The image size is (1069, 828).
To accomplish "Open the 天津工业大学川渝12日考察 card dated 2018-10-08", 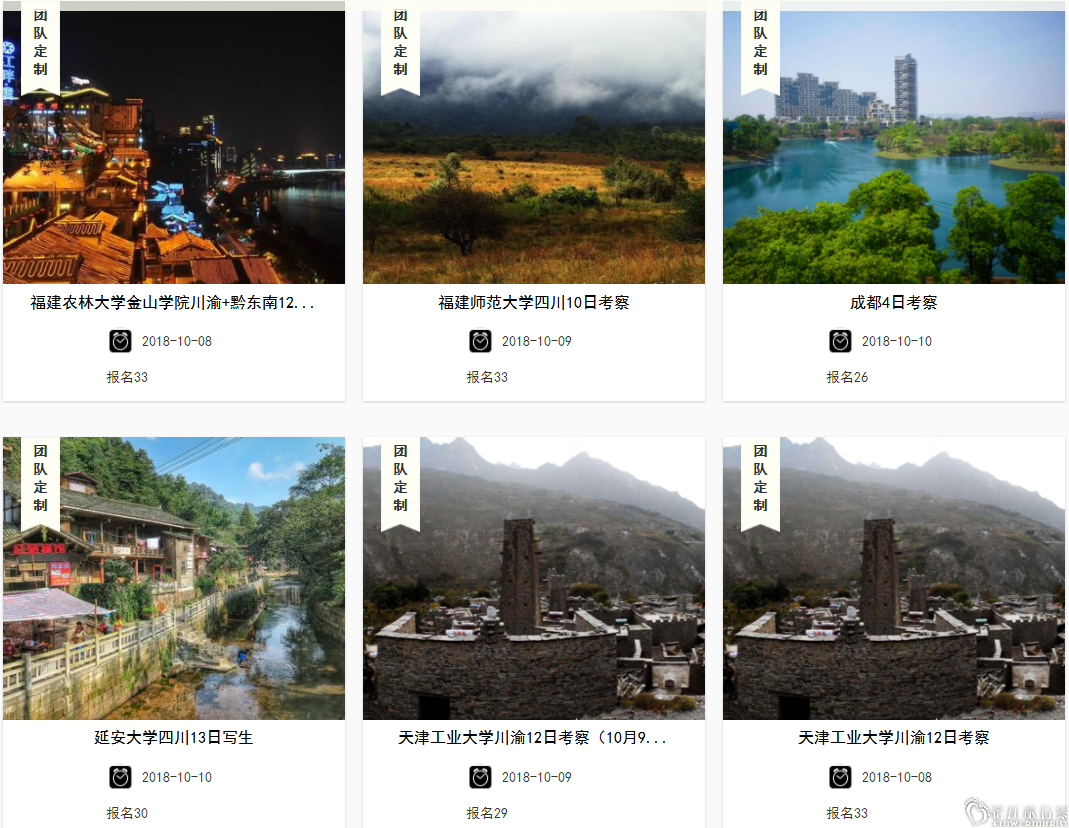I will pyautogui.click(x=893, y=738).
